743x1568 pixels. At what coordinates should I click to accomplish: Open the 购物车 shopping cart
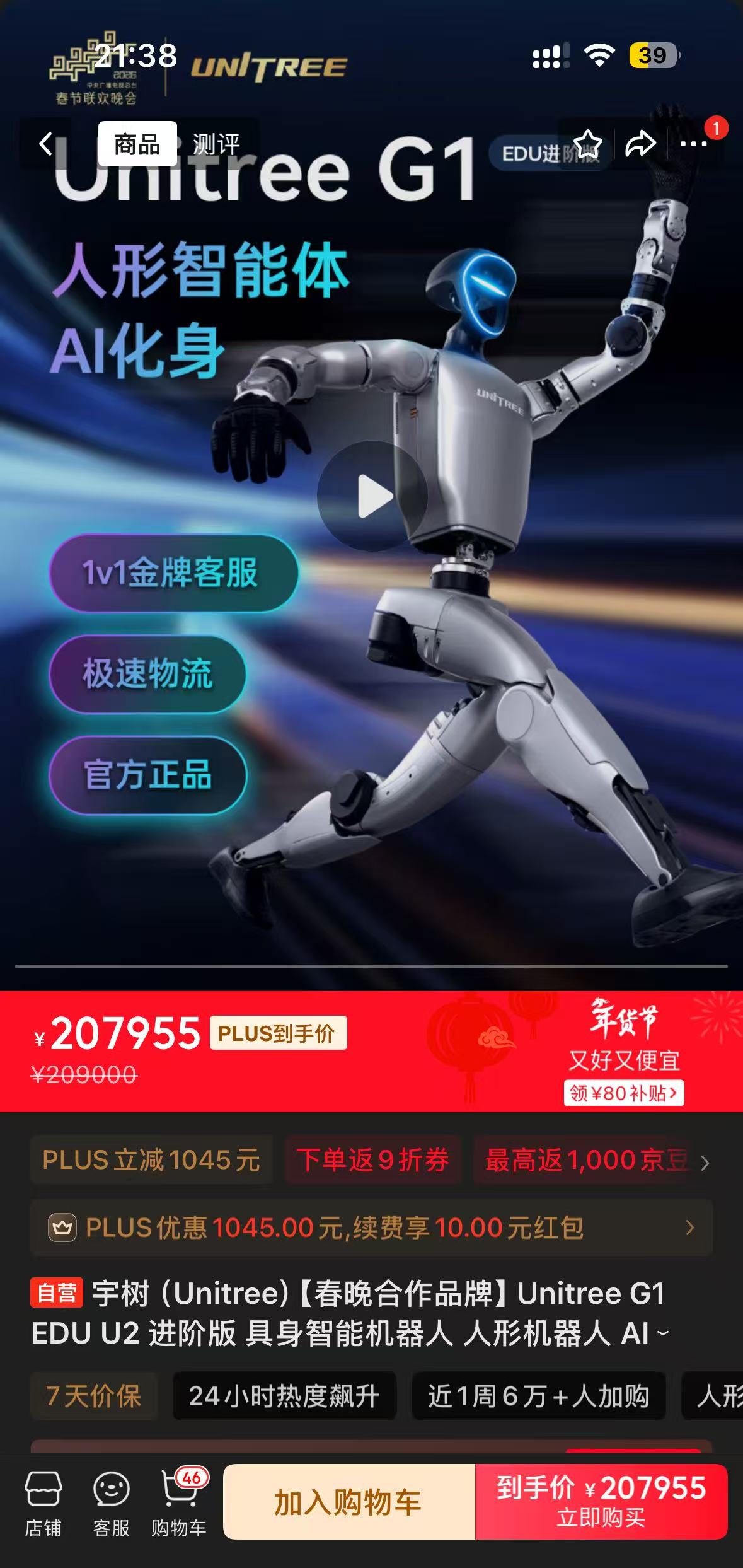coord(179,1502)
